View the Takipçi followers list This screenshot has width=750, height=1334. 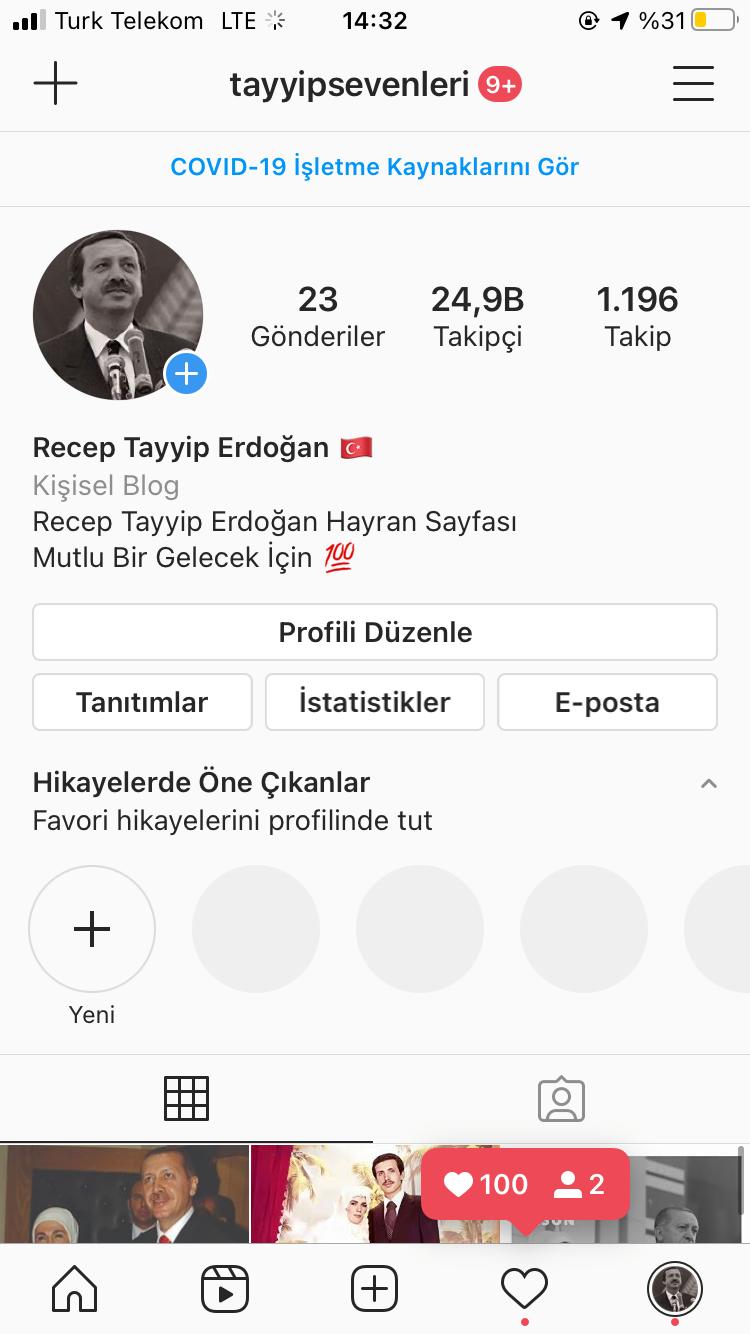point(478,316)
